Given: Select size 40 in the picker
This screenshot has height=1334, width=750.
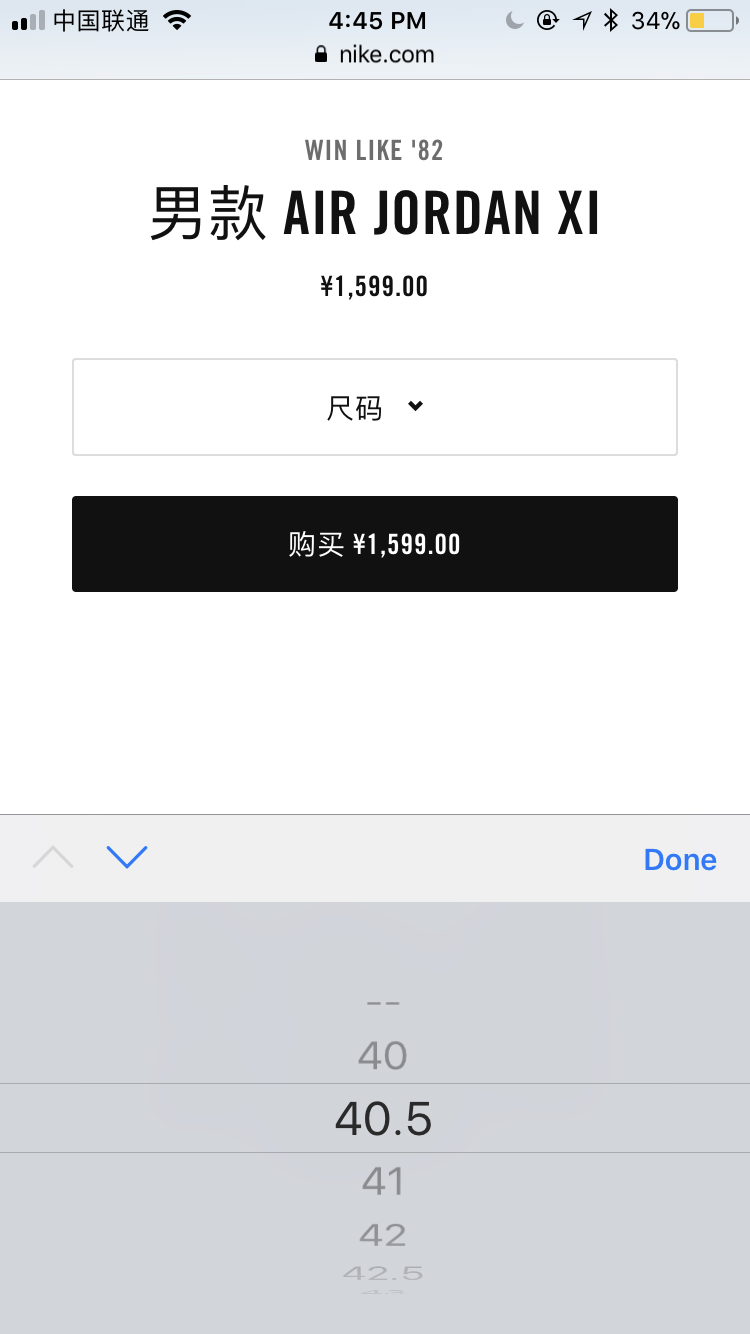Looking at the screenshot, I should (x=382, y=1055).
